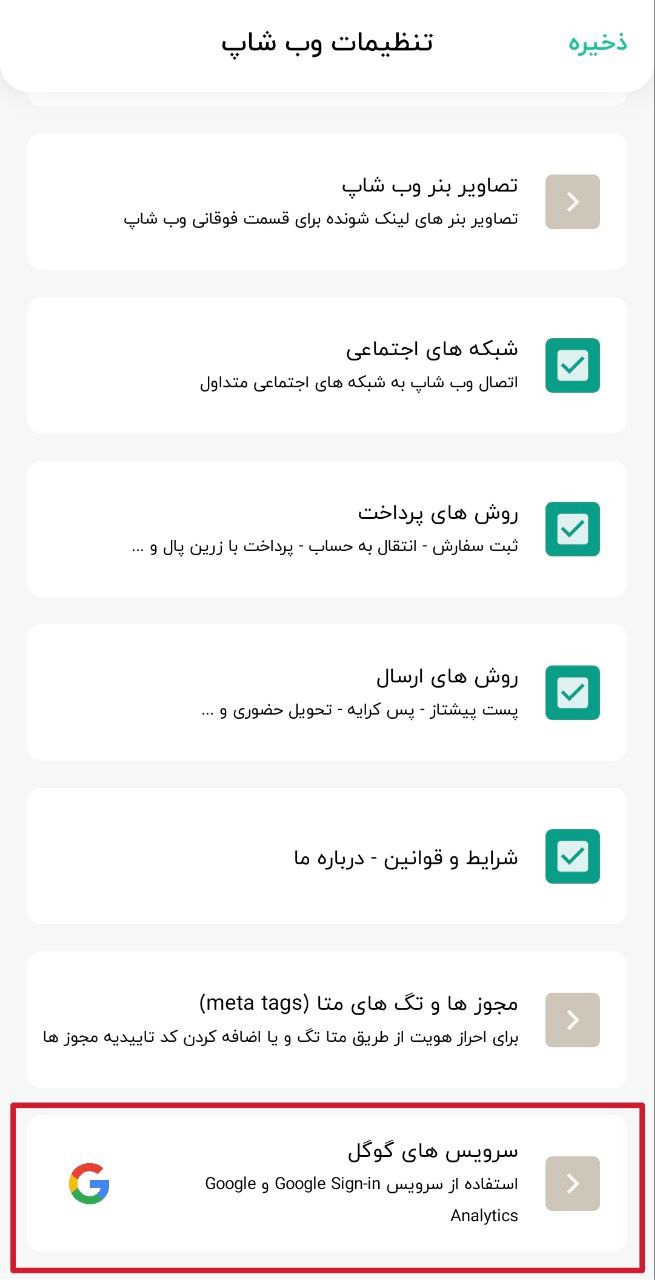Open سرویس های گوگل settings
Image resolution: width=655 pixels, height=1280 pixels.
327,1184
